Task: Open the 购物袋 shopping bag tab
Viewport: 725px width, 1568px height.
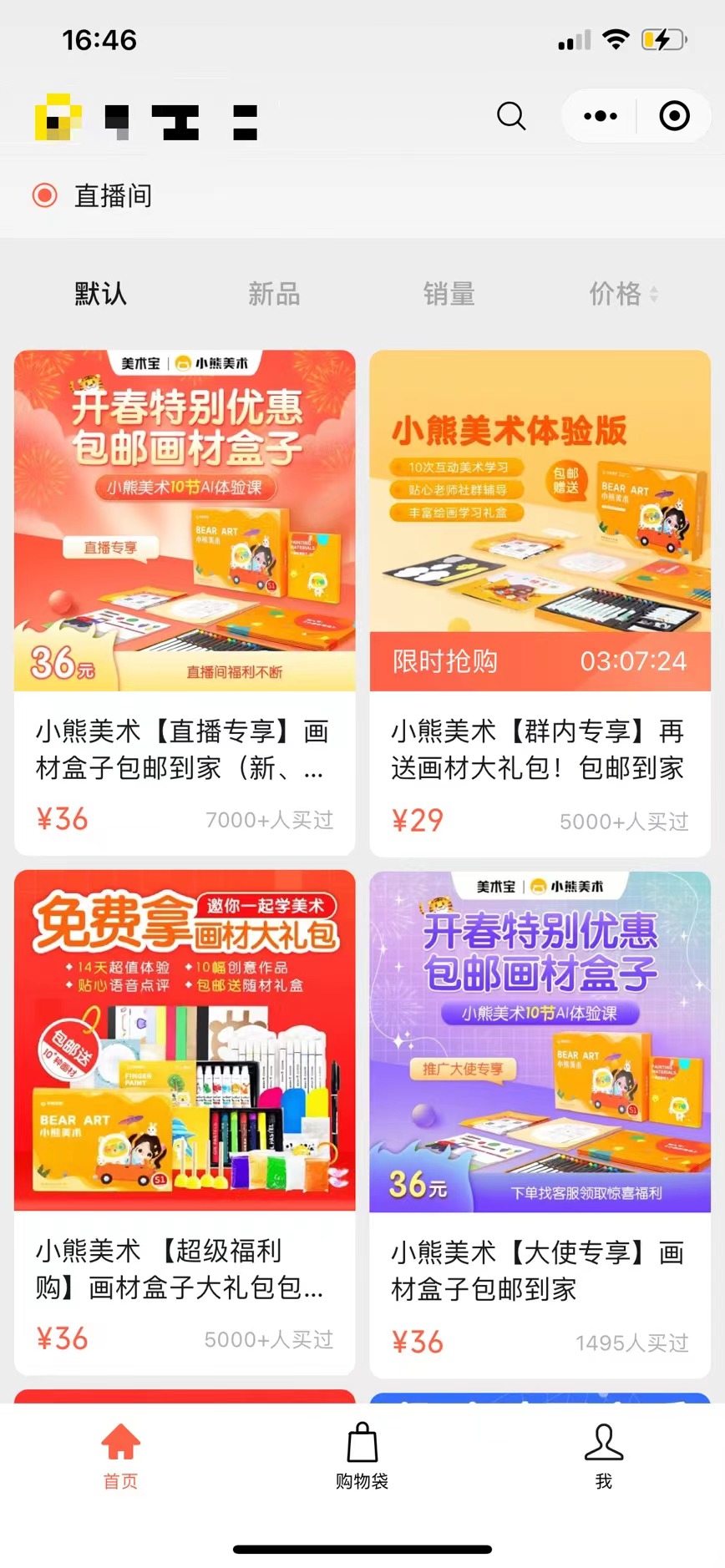Action: click(x=362, y=1456)
